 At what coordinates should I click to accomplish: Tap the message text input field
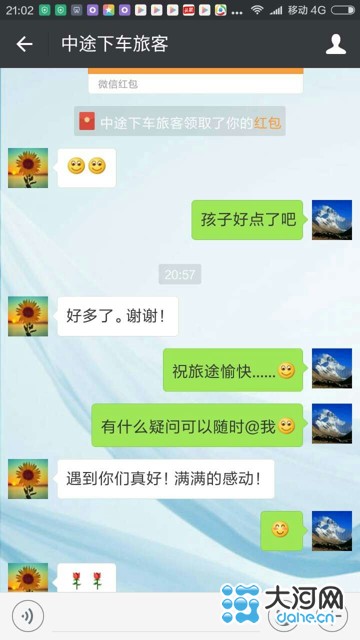157,617
